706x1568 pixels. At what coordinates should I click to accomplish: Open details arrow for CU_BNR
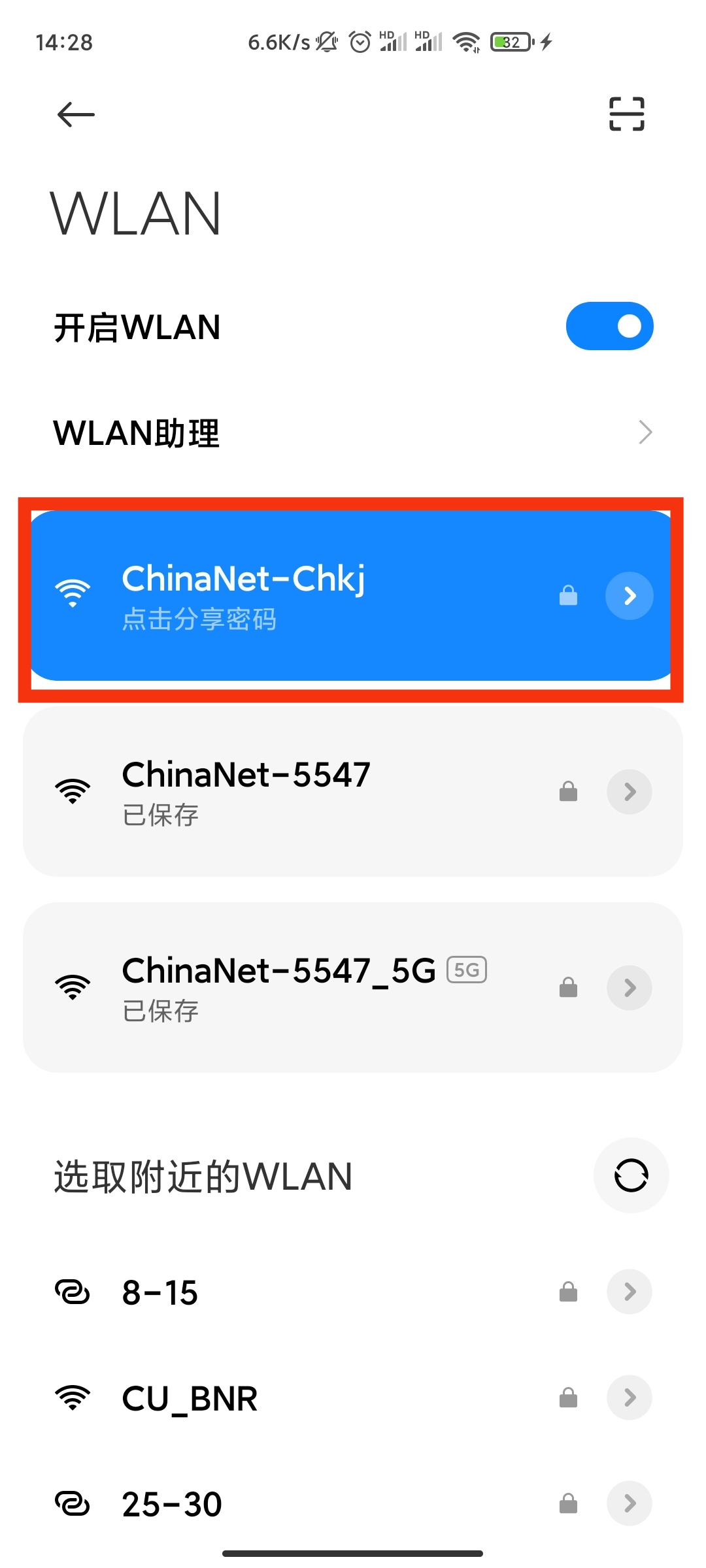[629, 1397]
